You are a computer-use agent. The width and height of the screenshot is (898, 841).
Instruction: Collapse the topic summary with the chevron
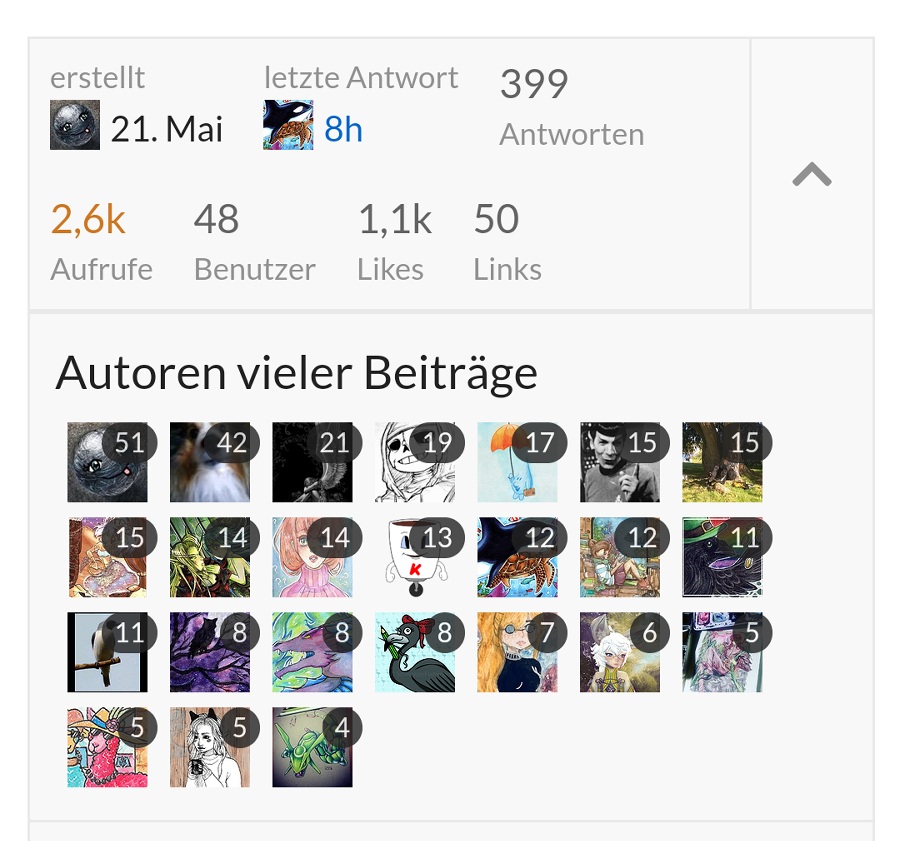point(811,176)
